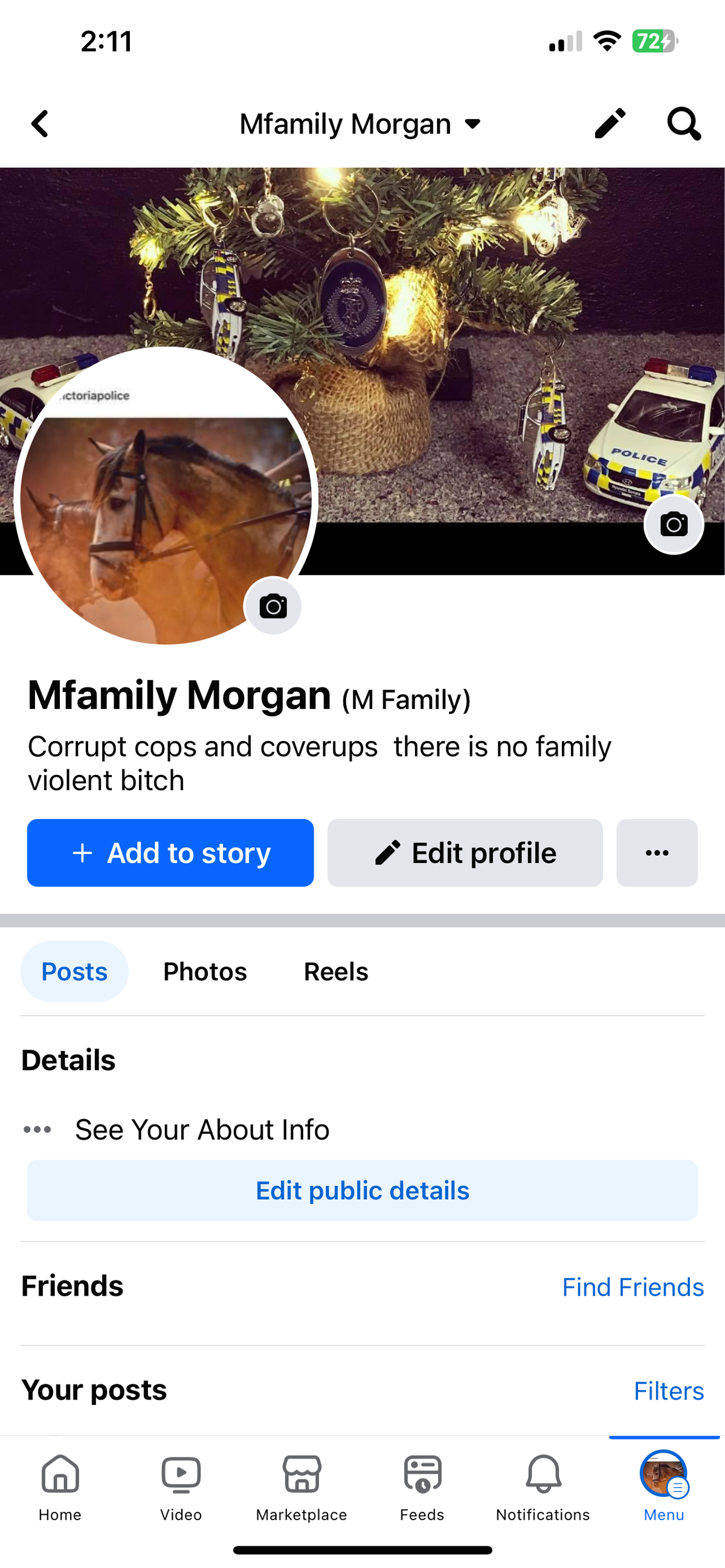Tap the pencil edit icon in header
Viewport: 725px width, 1568px height.
coord(610,124)
